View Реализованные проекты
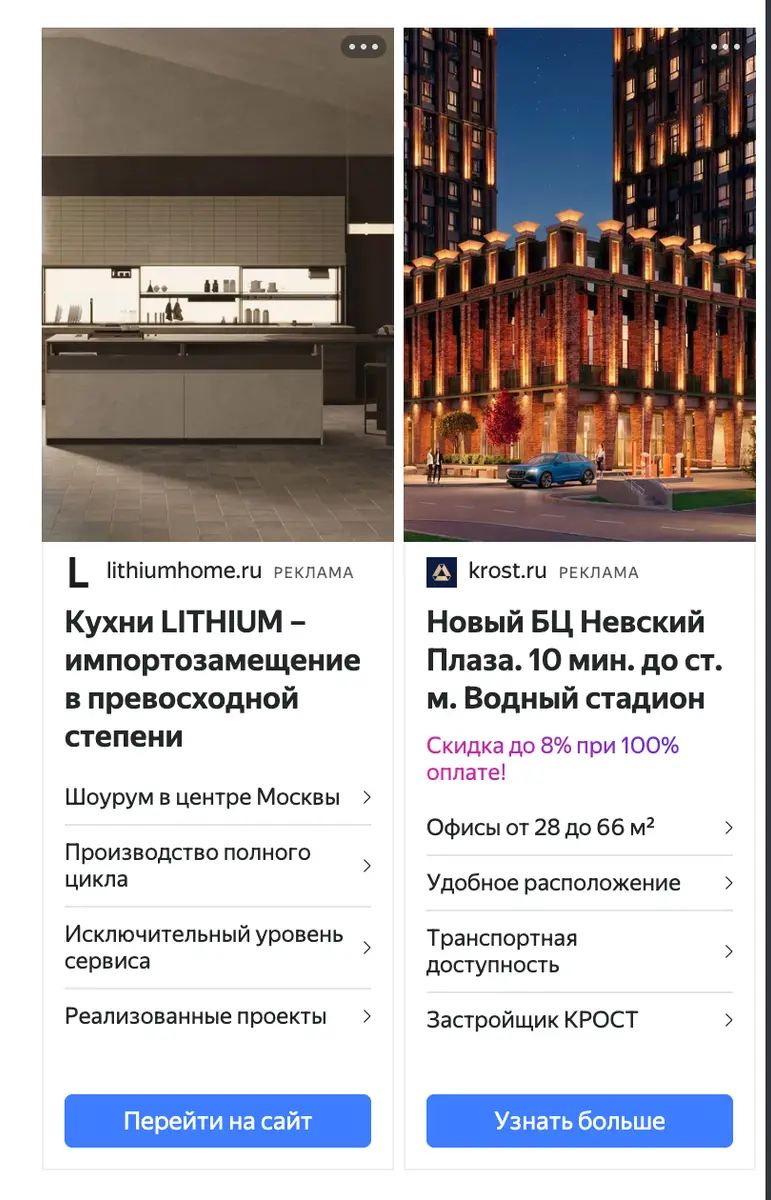 pos(218,1016)
